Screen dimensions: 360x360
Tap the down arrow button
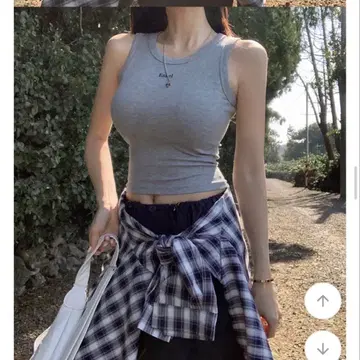point(323,347)
